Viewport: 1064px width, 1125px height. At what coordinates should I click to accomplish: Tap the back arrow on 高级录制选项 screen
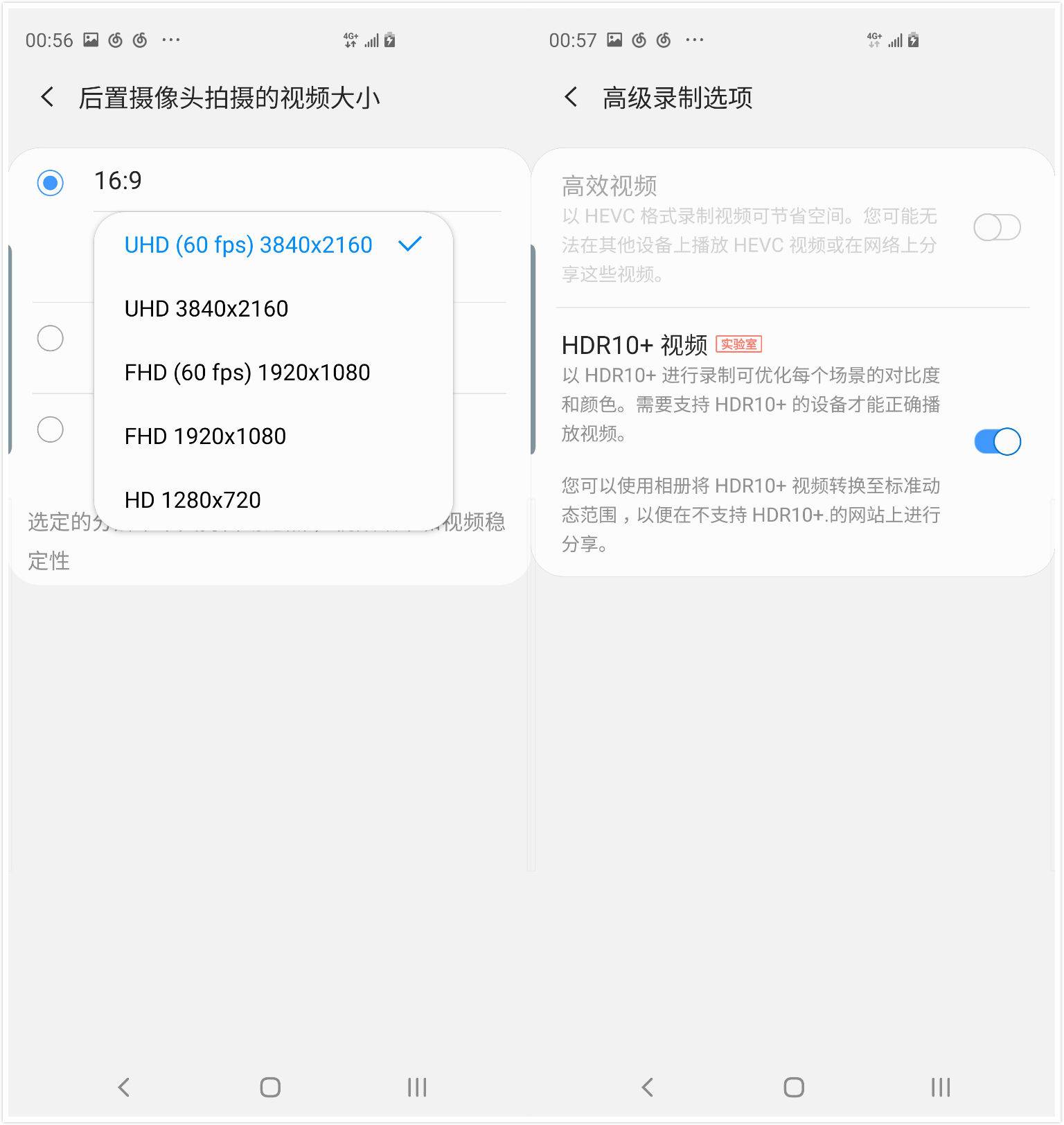[x=572, y=98]
